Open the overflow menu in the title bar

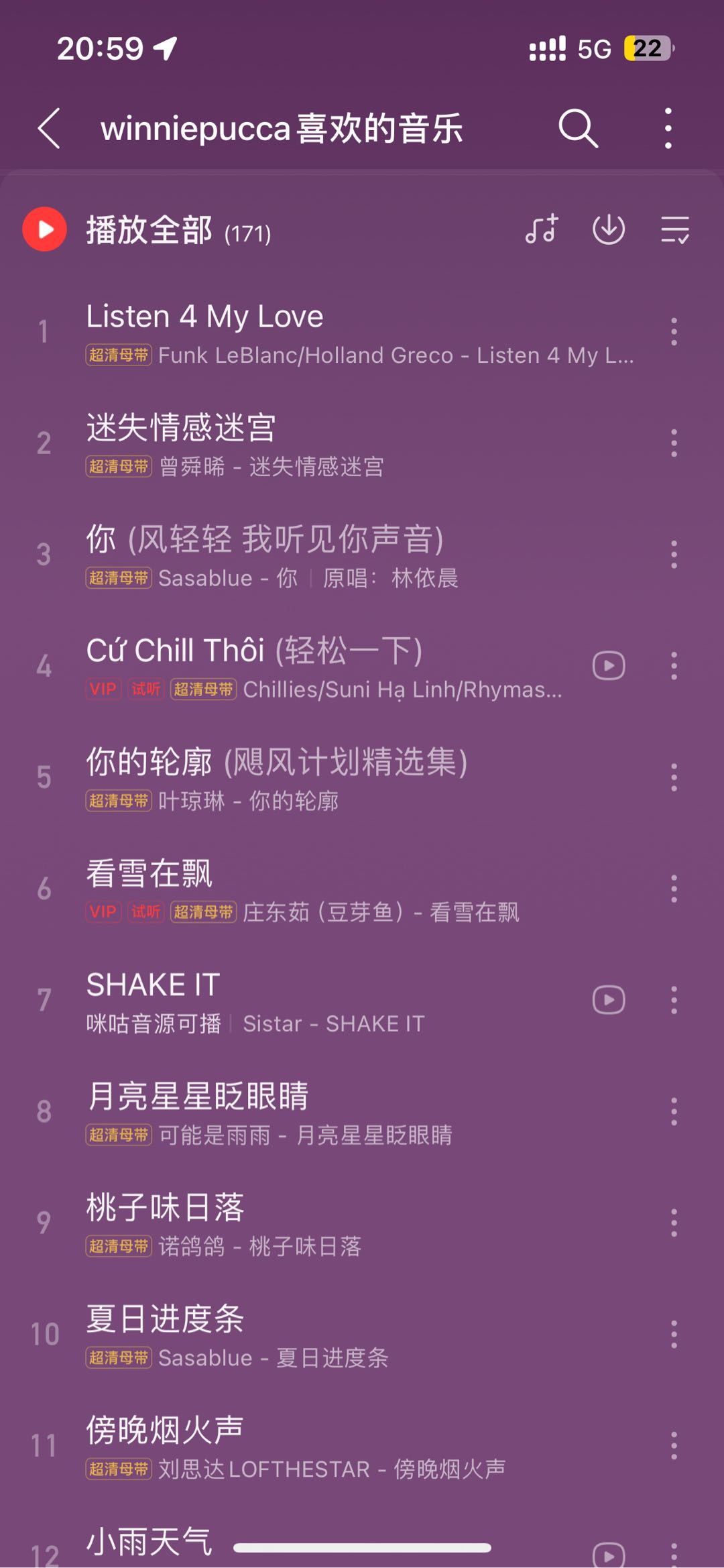tap(668, 127)
